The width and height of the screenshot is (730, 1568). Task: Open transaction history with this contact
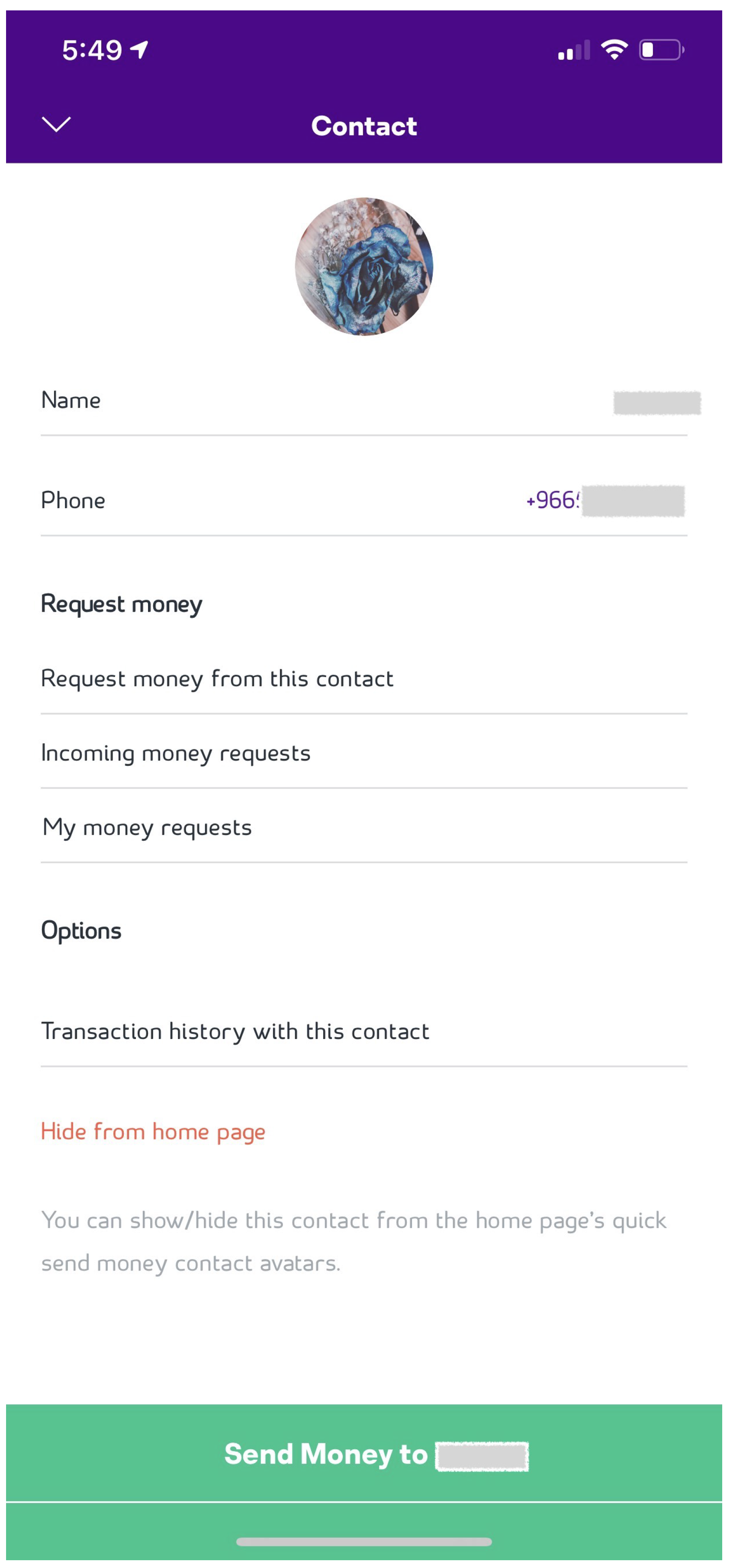pos(235,1032)
